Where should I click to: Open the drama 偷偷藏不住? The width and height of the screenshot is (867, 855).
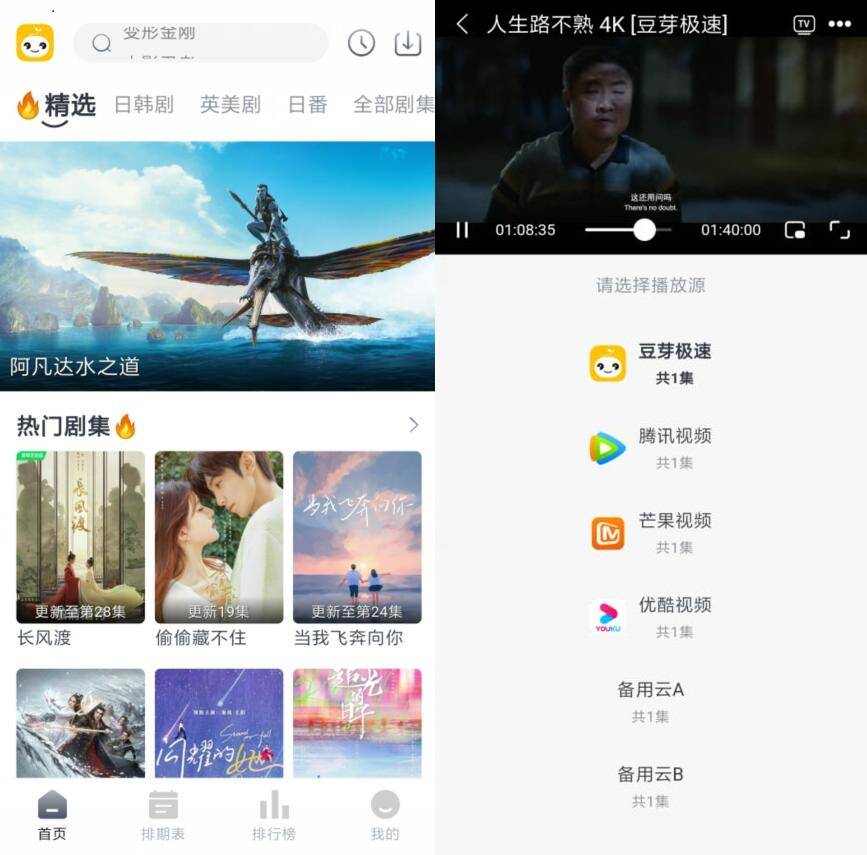218,538
